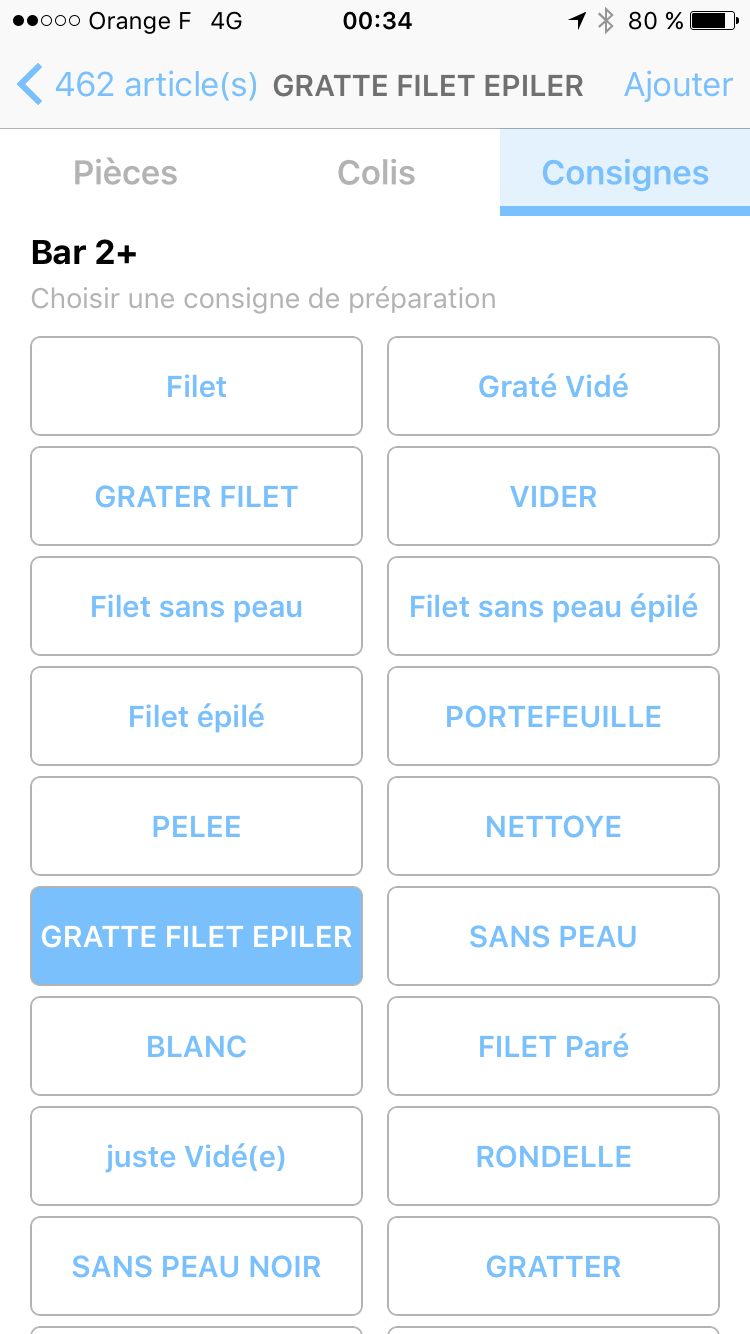Go back to 462 article(s) list
This screenshot has height=1334, width=750.
(138, 85)
